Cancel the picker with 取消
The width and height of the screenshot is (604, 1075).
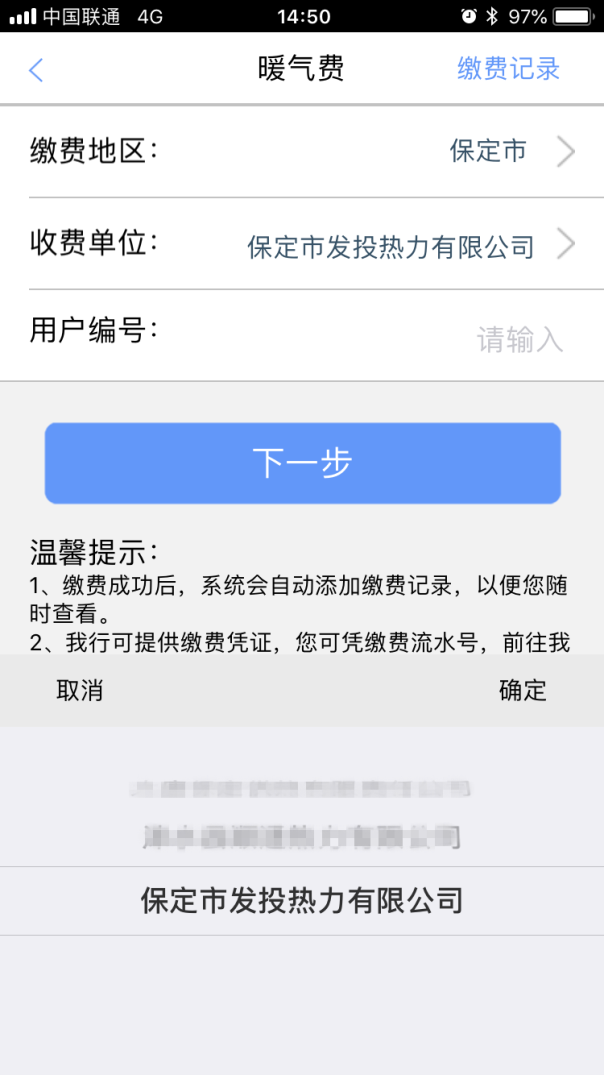click(80, 690)
